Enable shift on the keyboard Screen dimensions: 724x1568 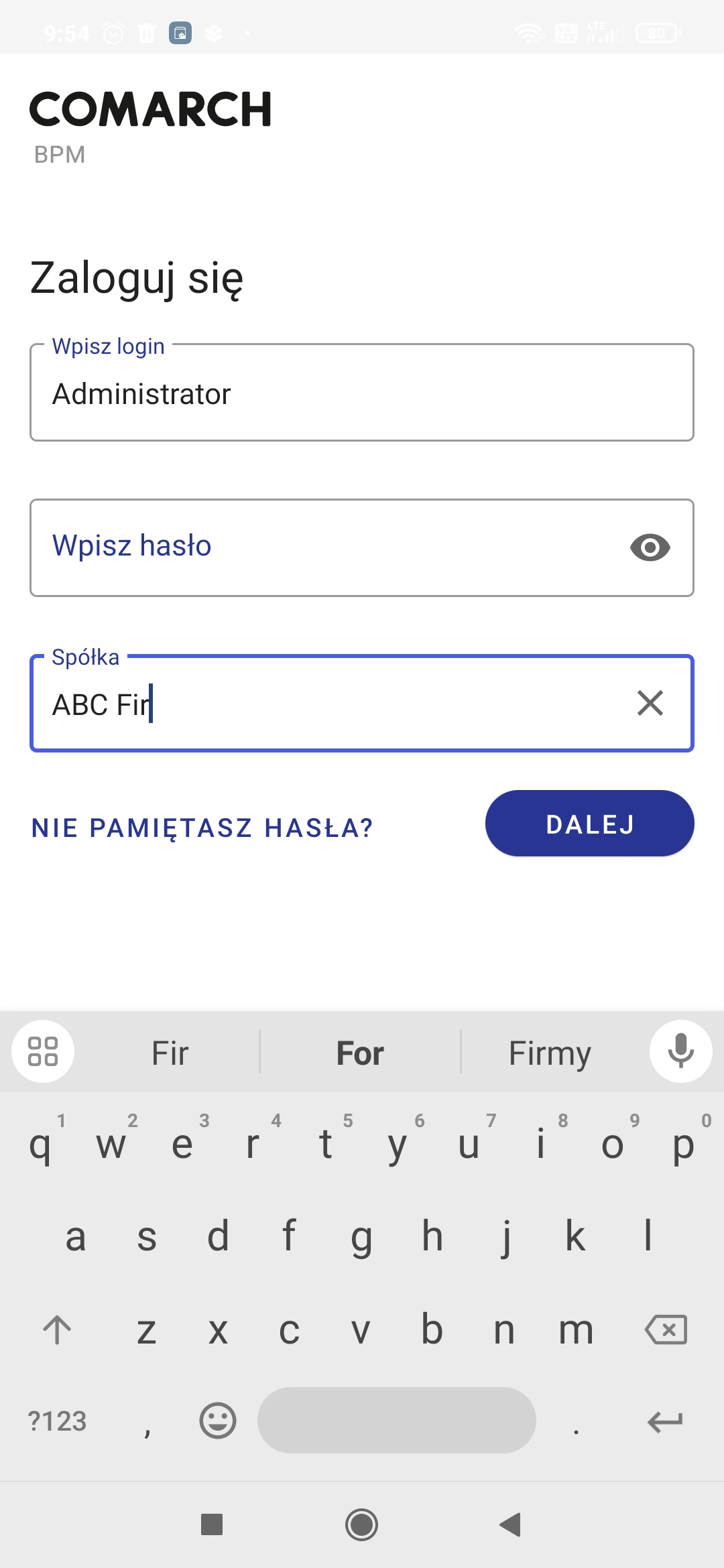tap(57, 1329)
